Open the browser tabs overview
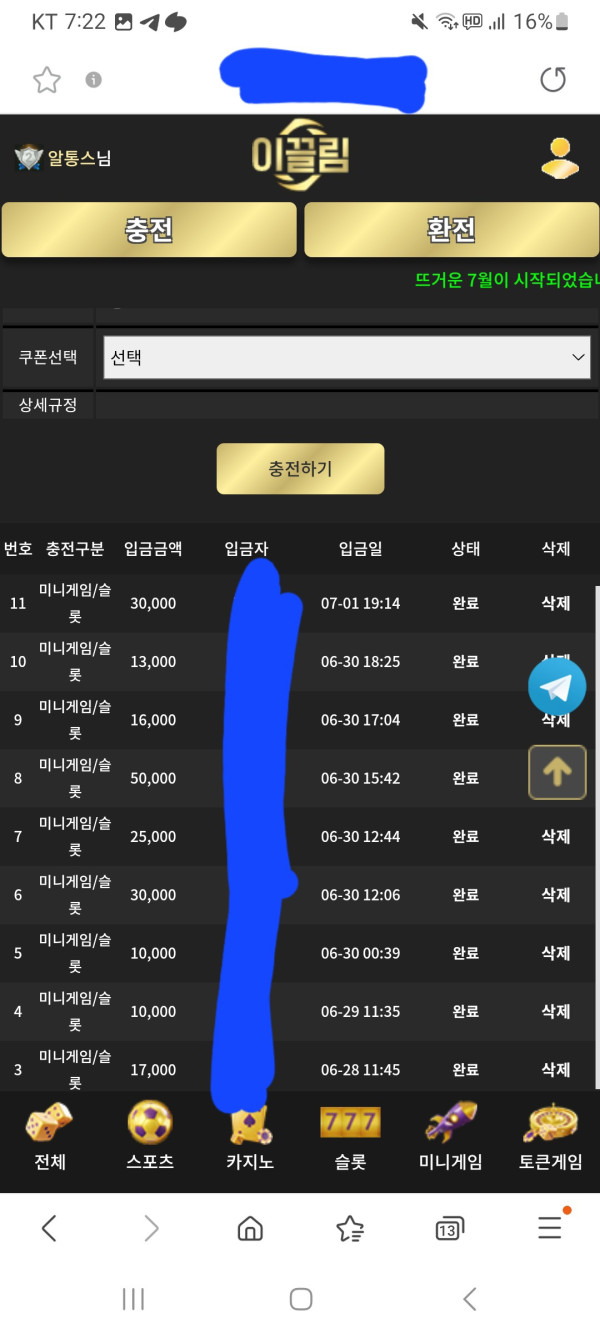600x1333 pixels. click(x=450, y=1228)
